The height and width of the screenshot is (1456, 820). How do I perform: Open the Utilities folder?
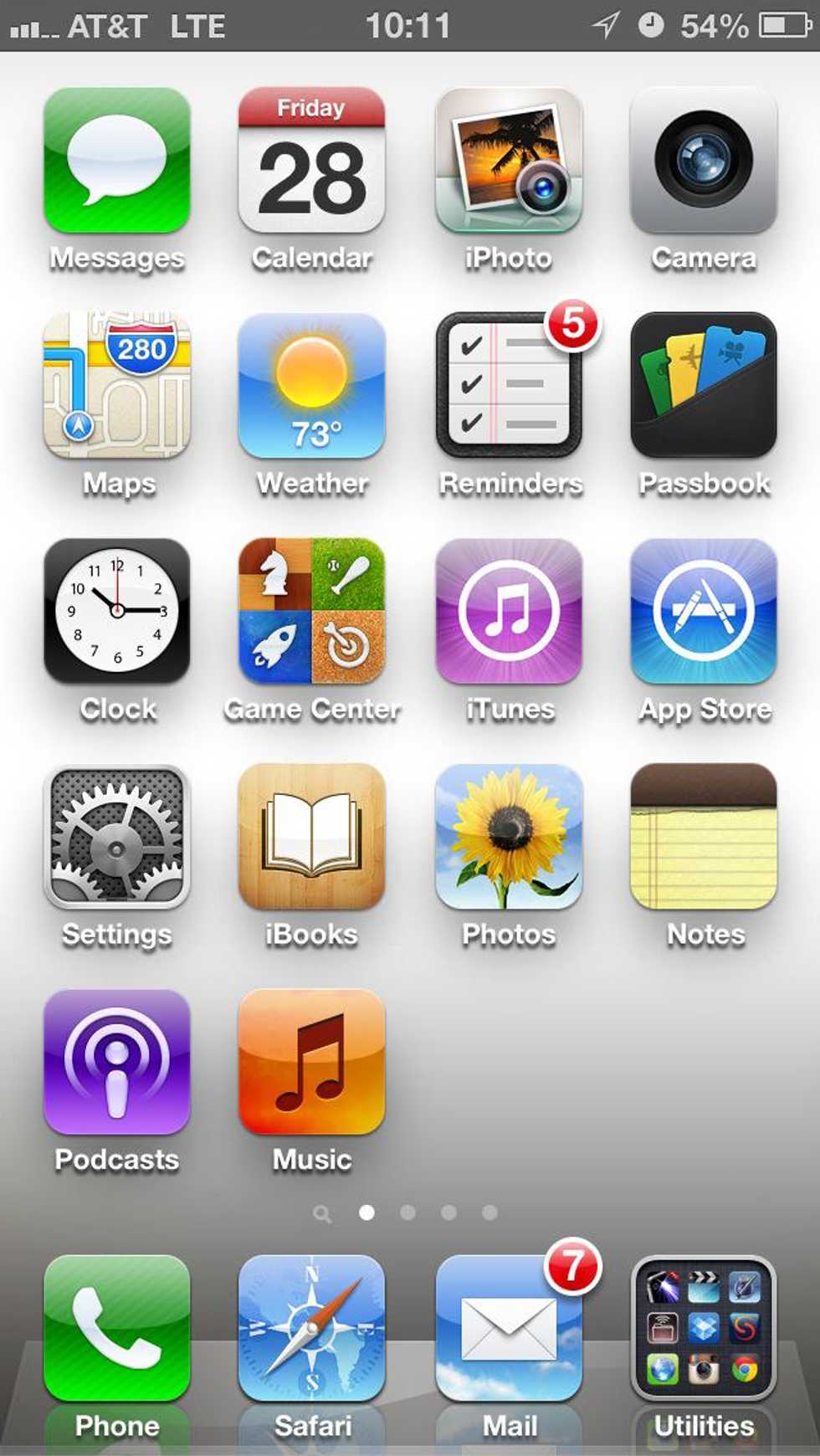tap(703, 1328)
